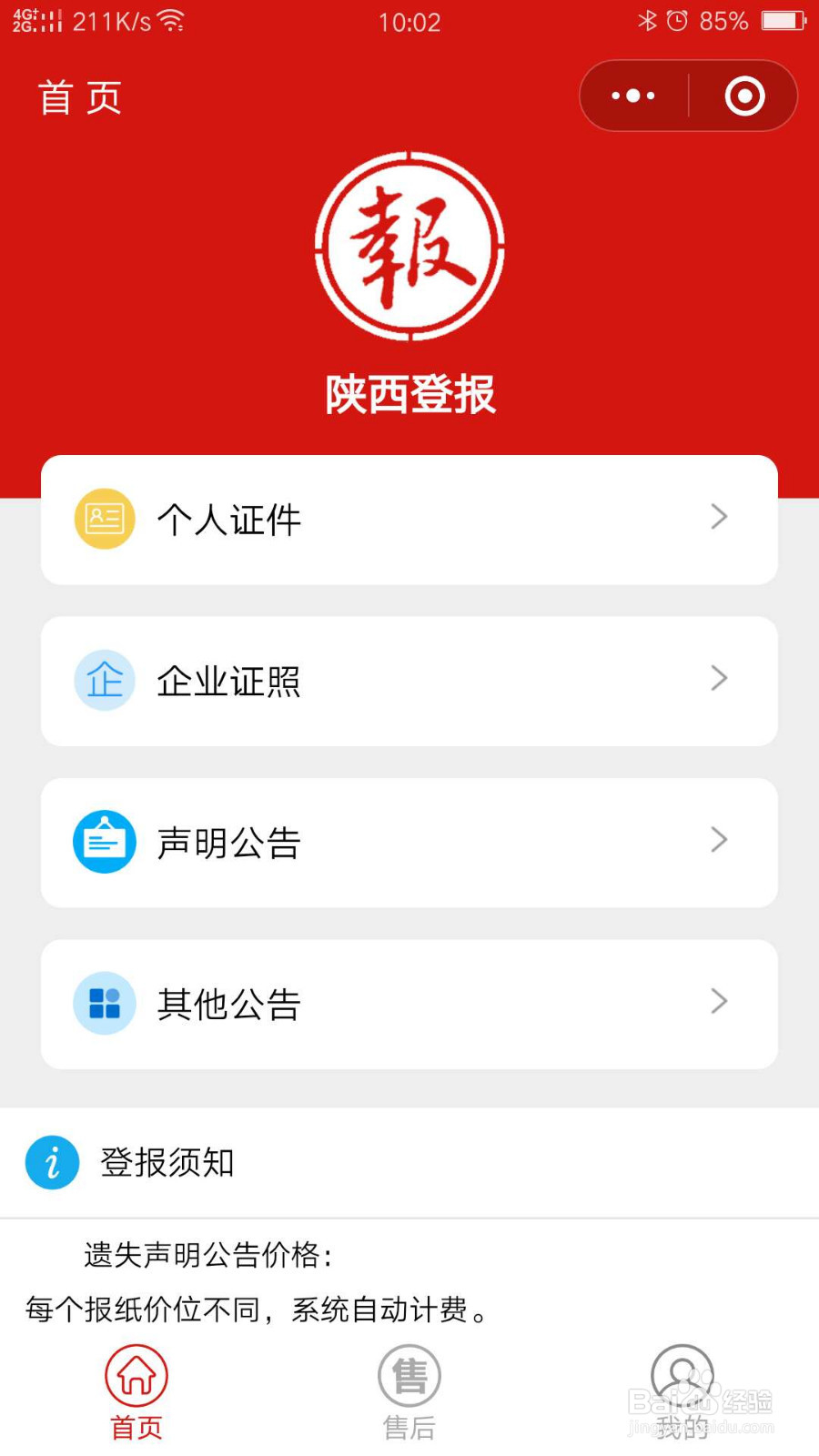Open the mini program more-options menu
The width and height of the screenshot is (819, 1456).
tap(633, 96)
